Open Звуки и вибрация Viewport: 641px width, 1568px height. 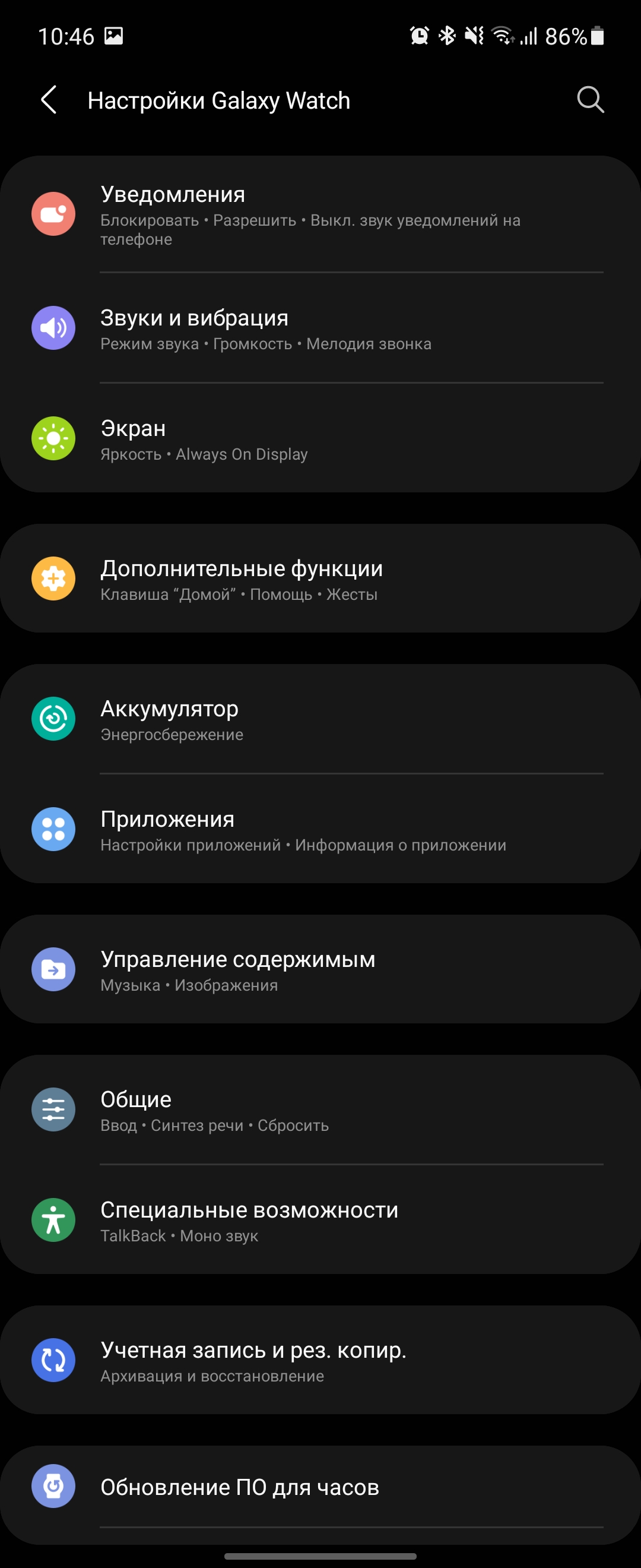(x=320, y=328)
